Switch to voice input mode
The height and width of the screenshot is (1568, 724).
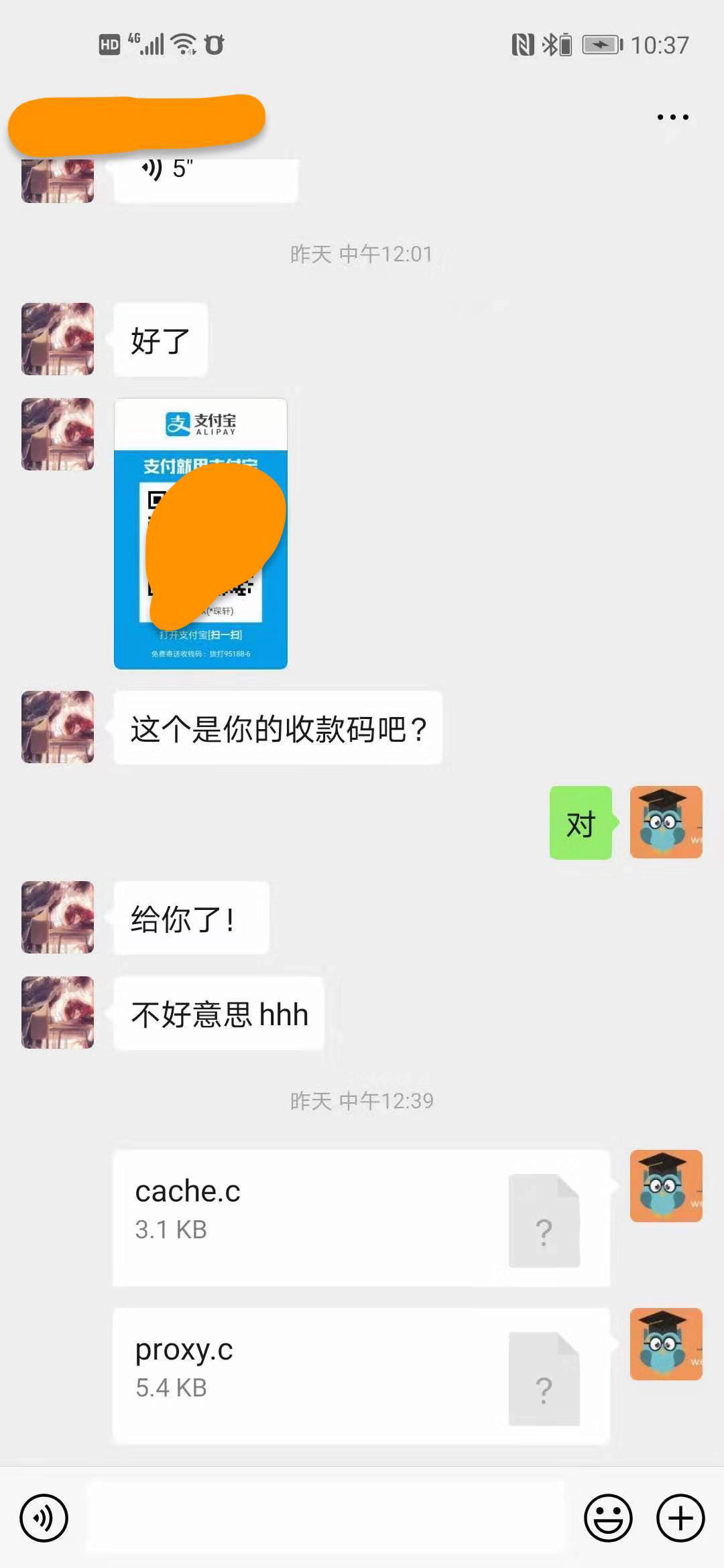pyautogui.click(x=44, y=1518)
